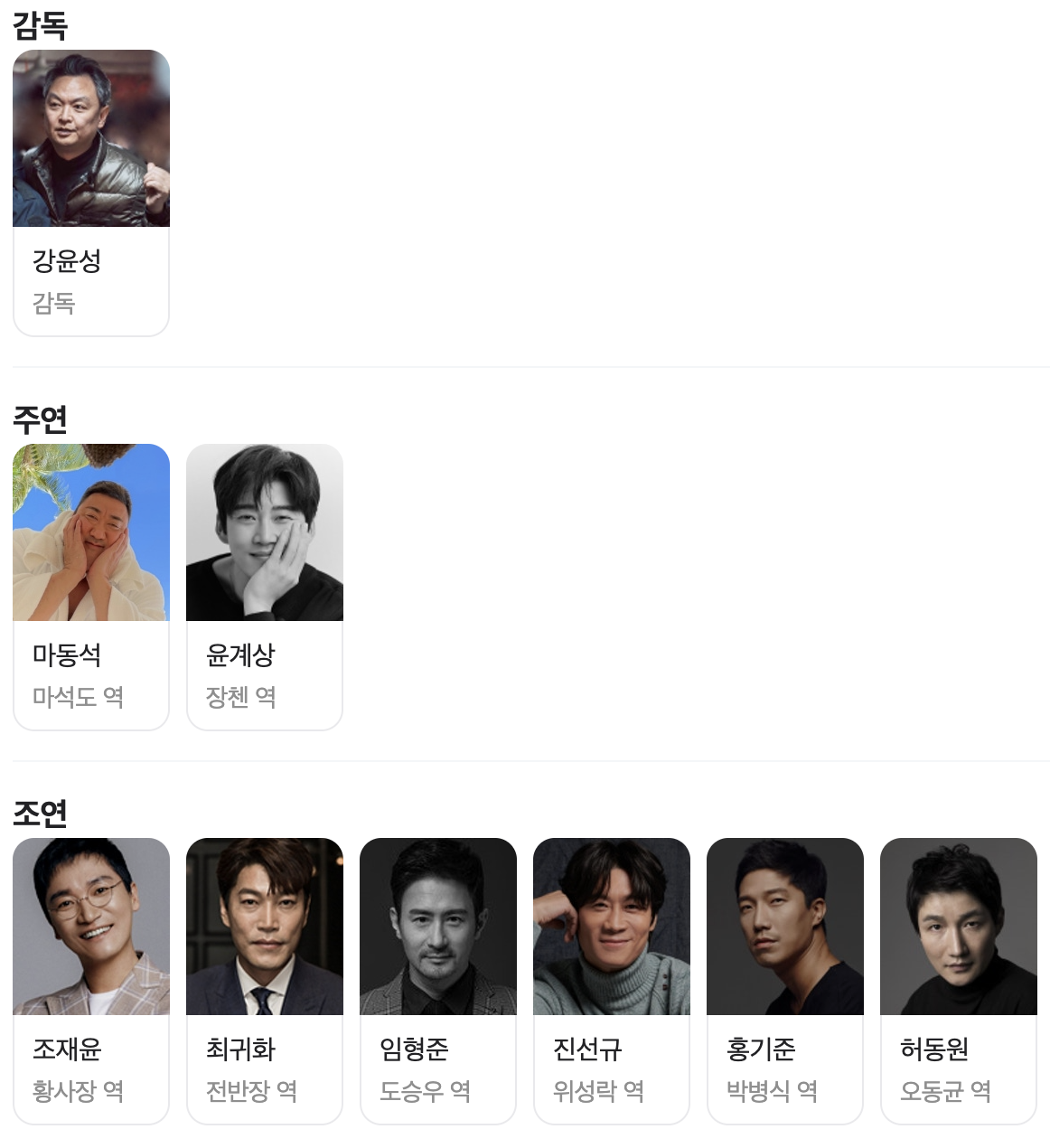This screenshot has height=1148, width=1050.
Task: Select 허동원's cast card
Action: (959, 981)
